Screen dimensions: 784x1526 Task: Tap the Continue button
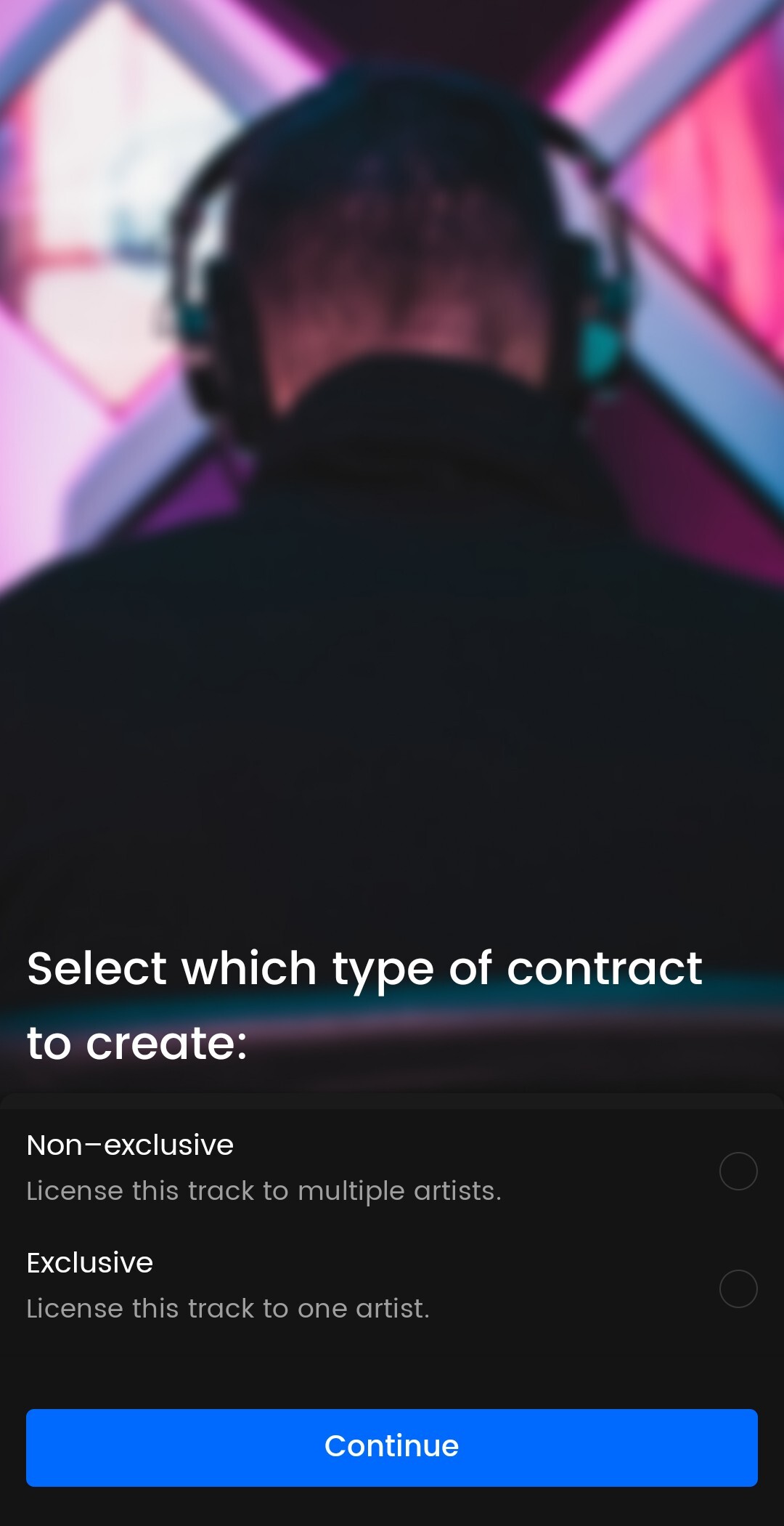[392, 1447]
